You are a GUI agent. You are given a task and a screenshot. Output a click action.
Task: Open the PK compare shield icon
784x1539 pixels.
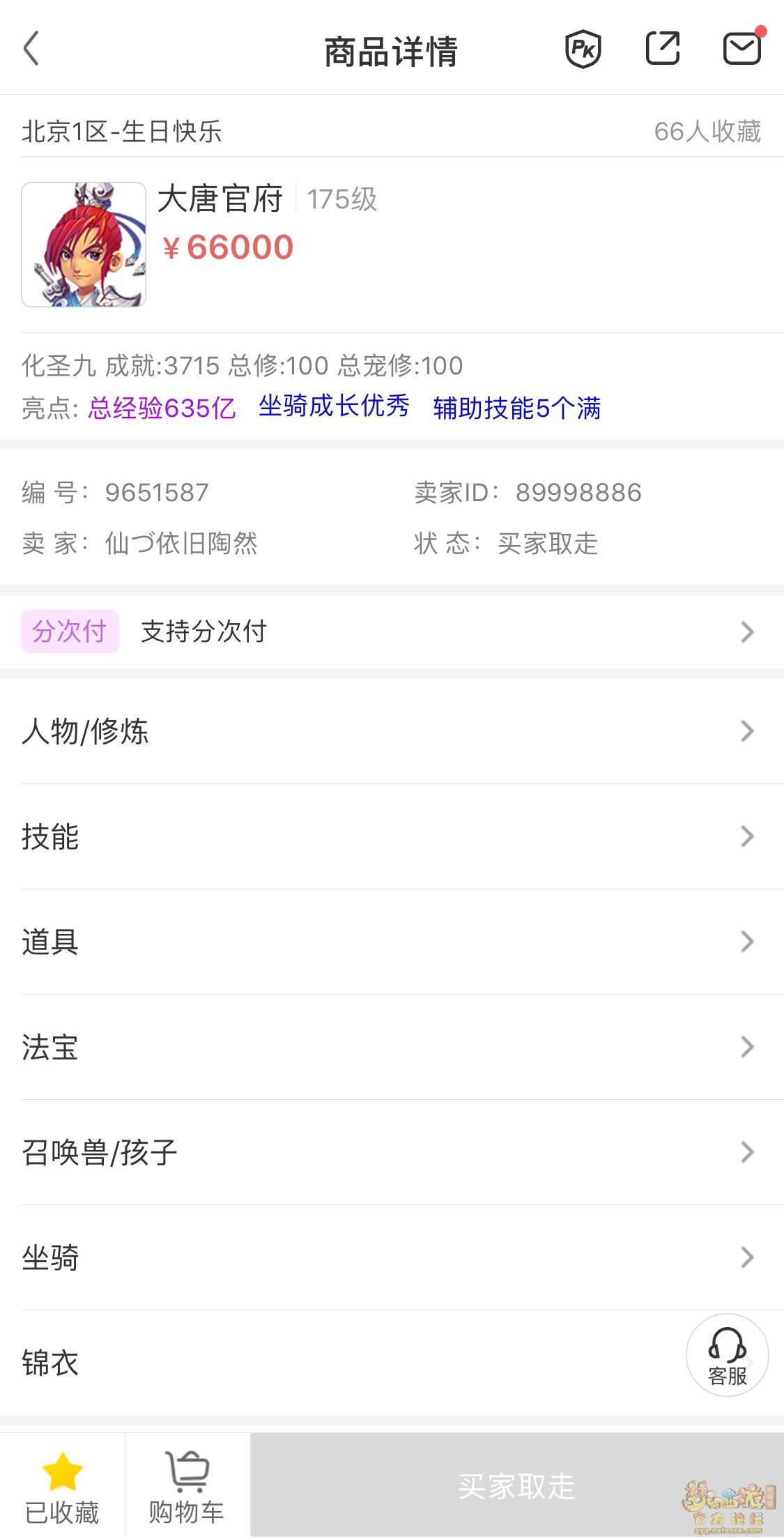583,49
